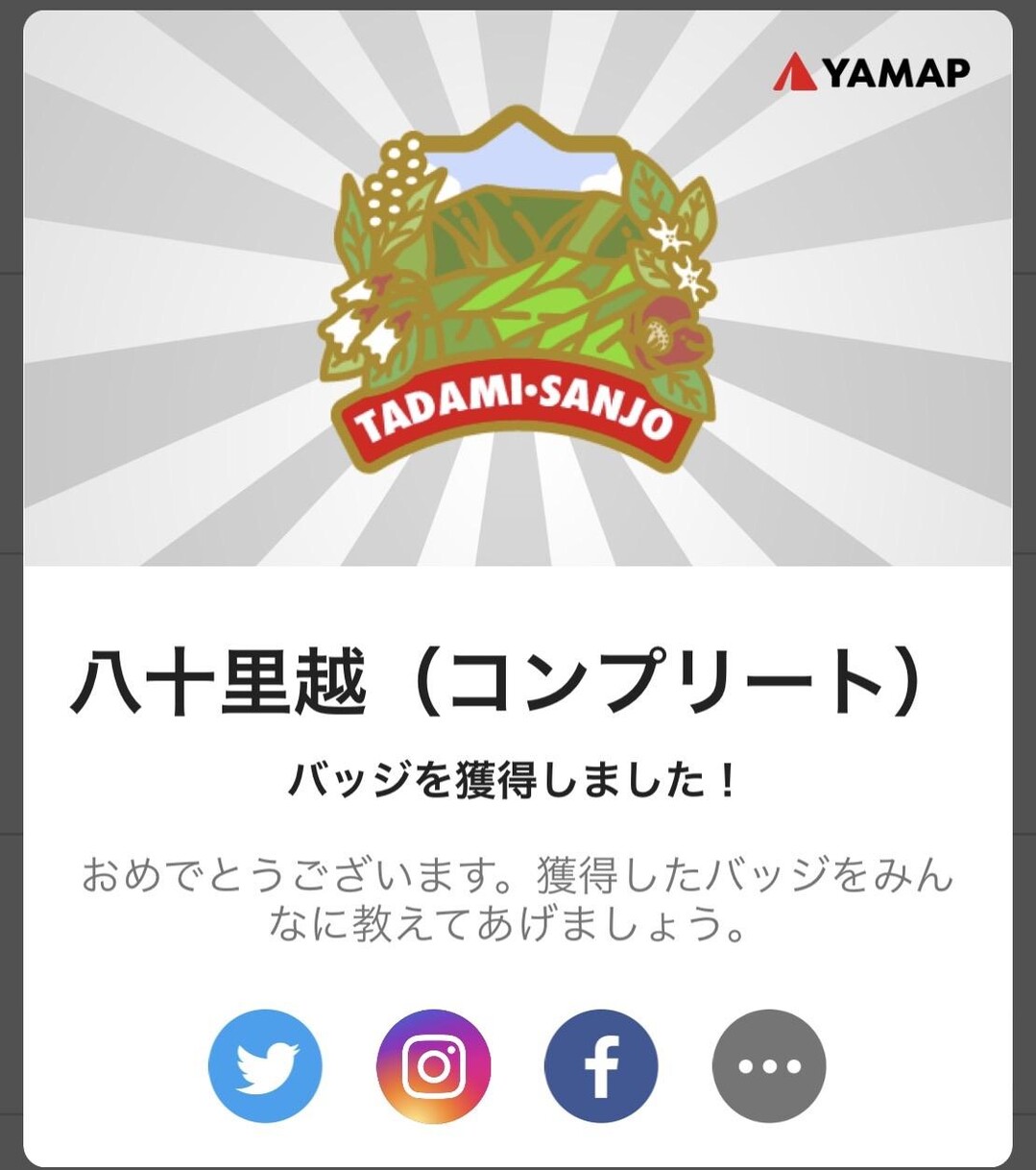Click the gray sunburst banner area
This screenshot has width=1036, height=1170.
tap(144, 480)
